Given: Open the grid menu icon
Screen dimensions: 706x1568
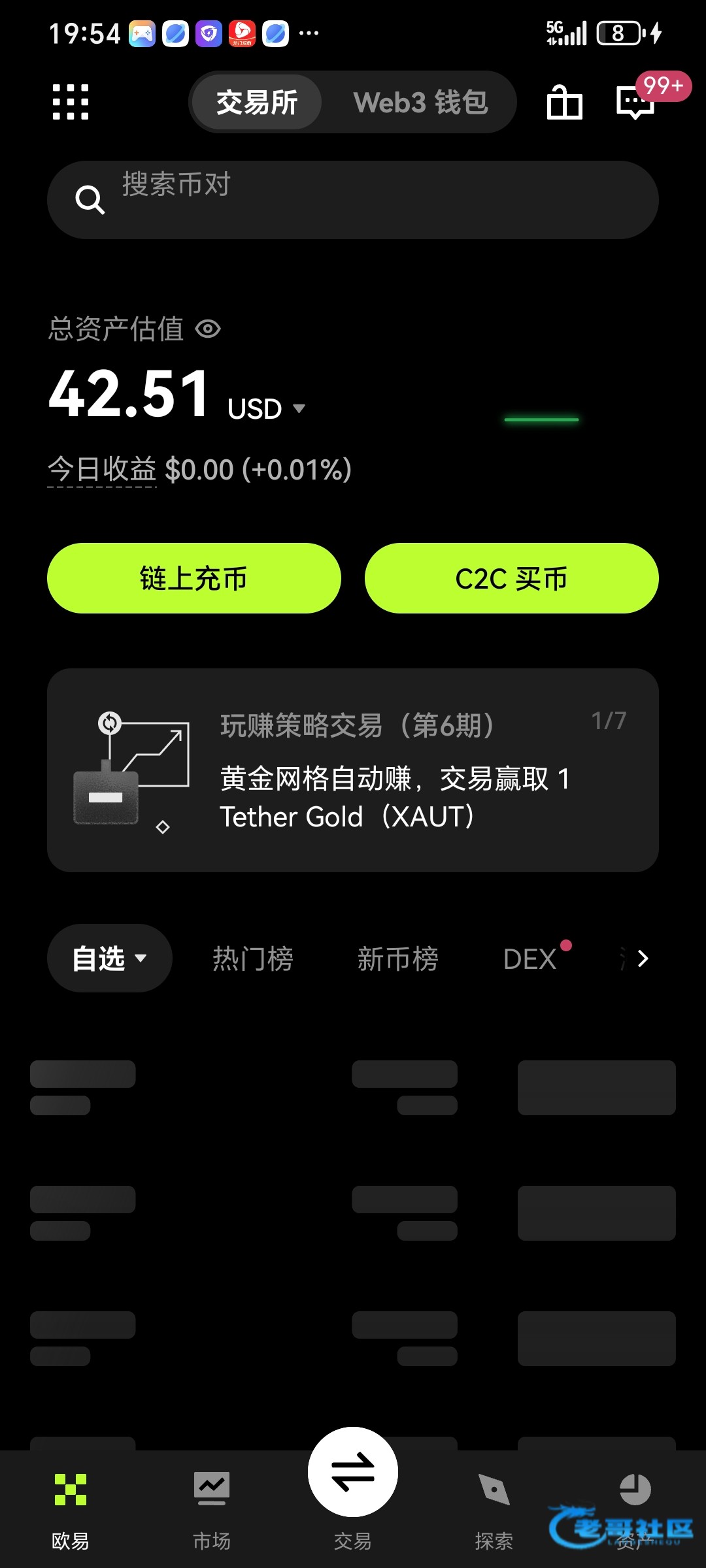Looking at the screenshot, I should [71, 102].
